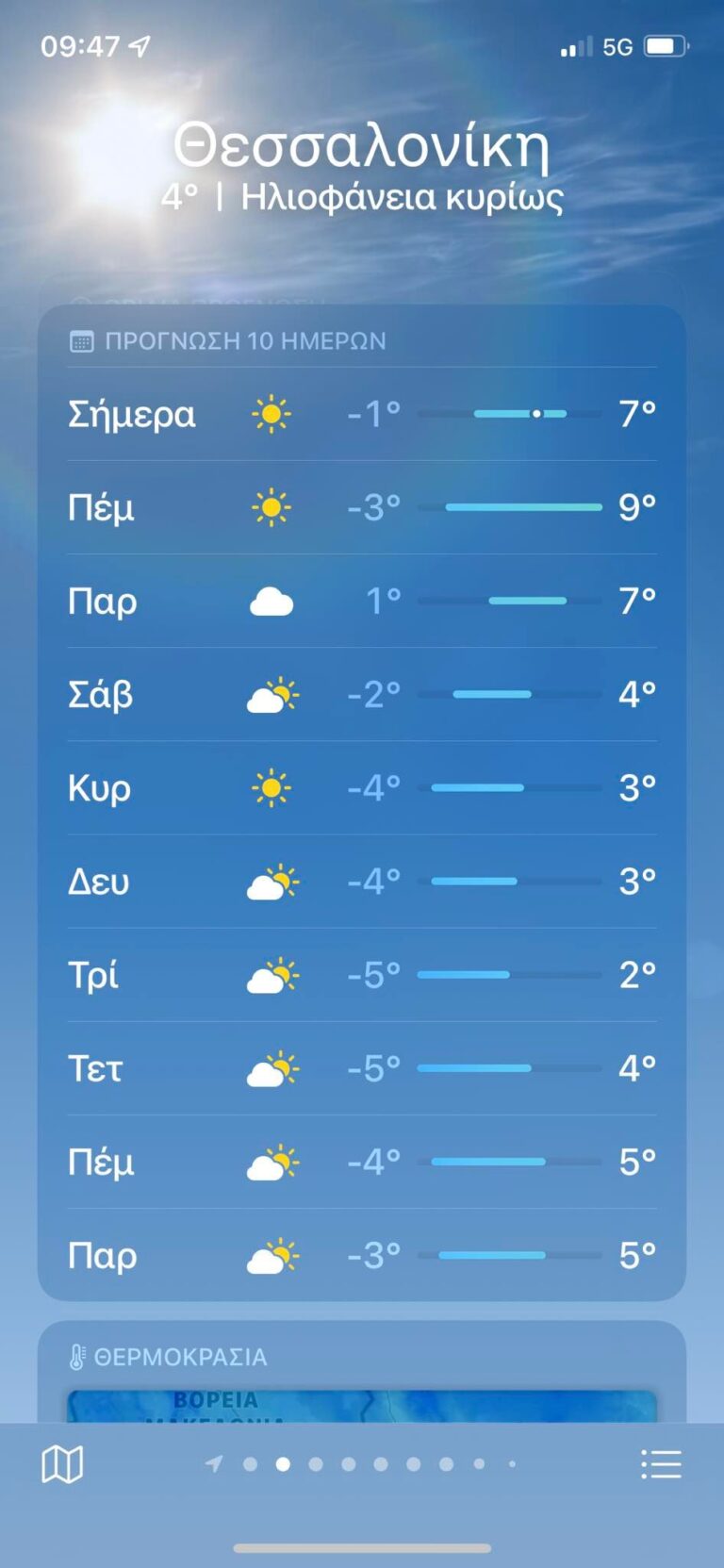Open the Σάβ forecast details
The image size is (724, 1568).
coord(362,694)
